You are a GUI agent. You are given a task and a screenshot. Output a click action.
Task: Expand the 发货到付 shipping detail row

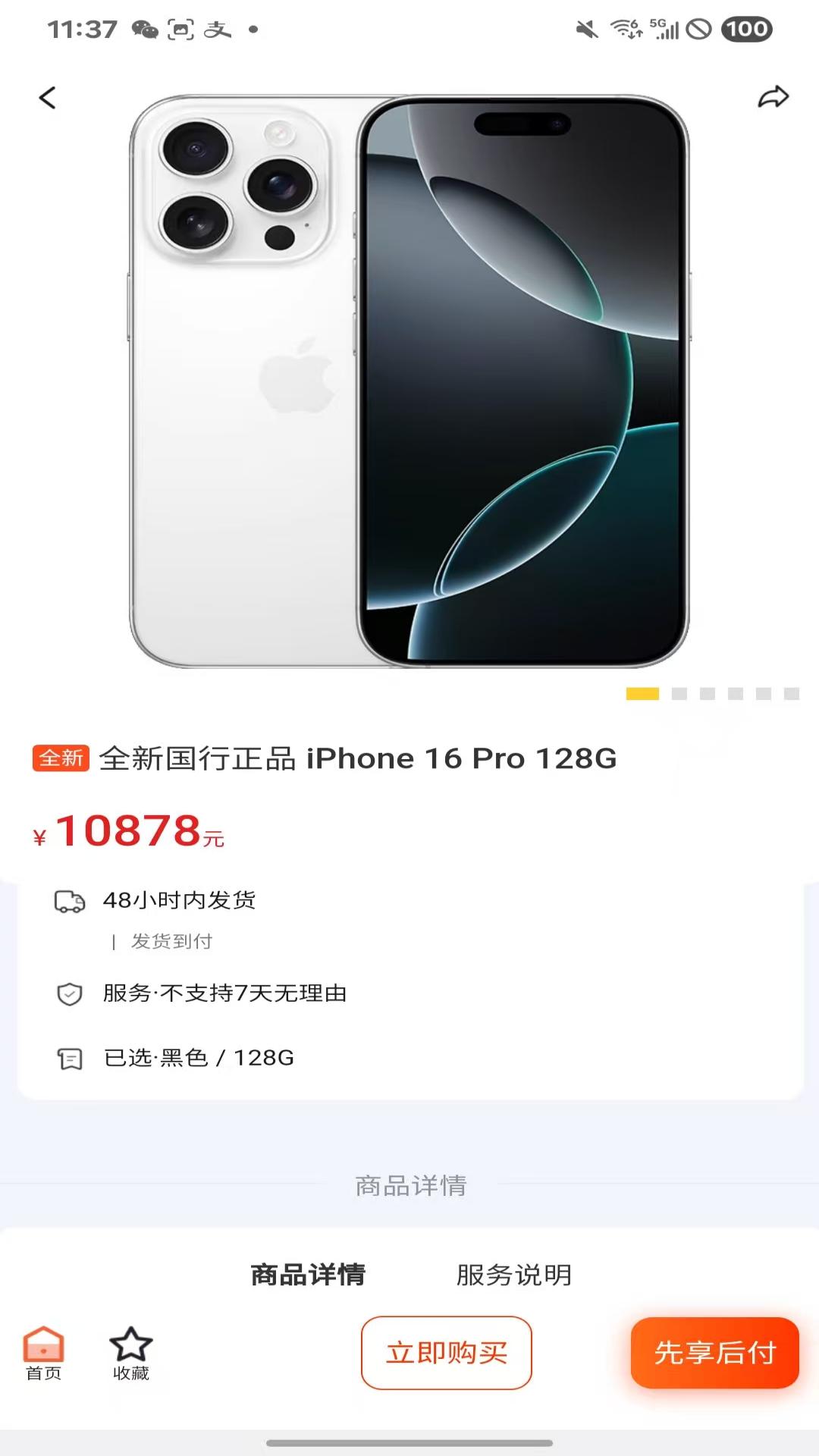coord(171,941)
